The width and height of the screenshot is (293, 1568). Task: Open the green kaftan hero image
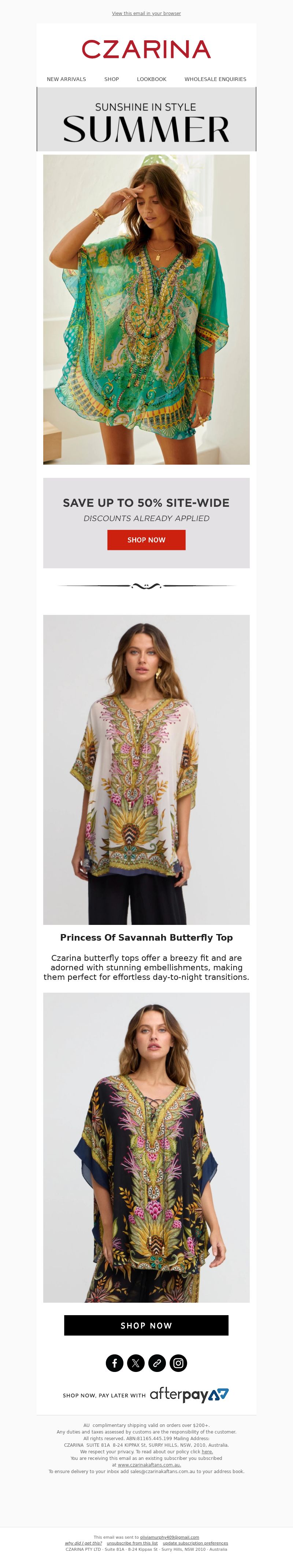coord(146,309)
